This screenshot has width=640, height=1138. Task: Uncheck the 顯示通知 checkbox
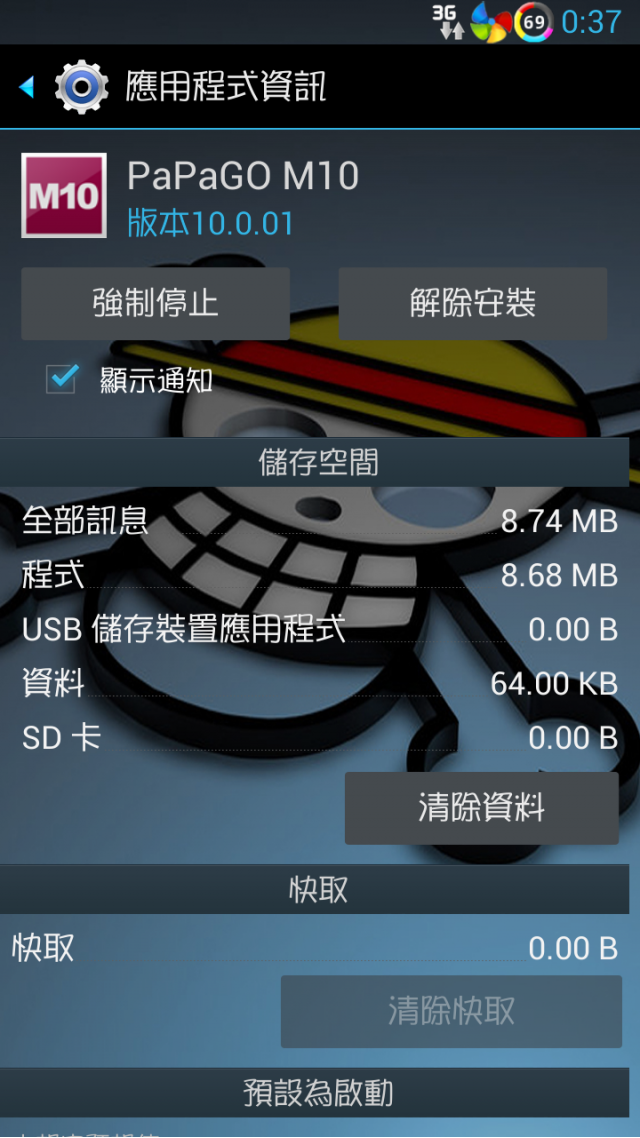61,379
